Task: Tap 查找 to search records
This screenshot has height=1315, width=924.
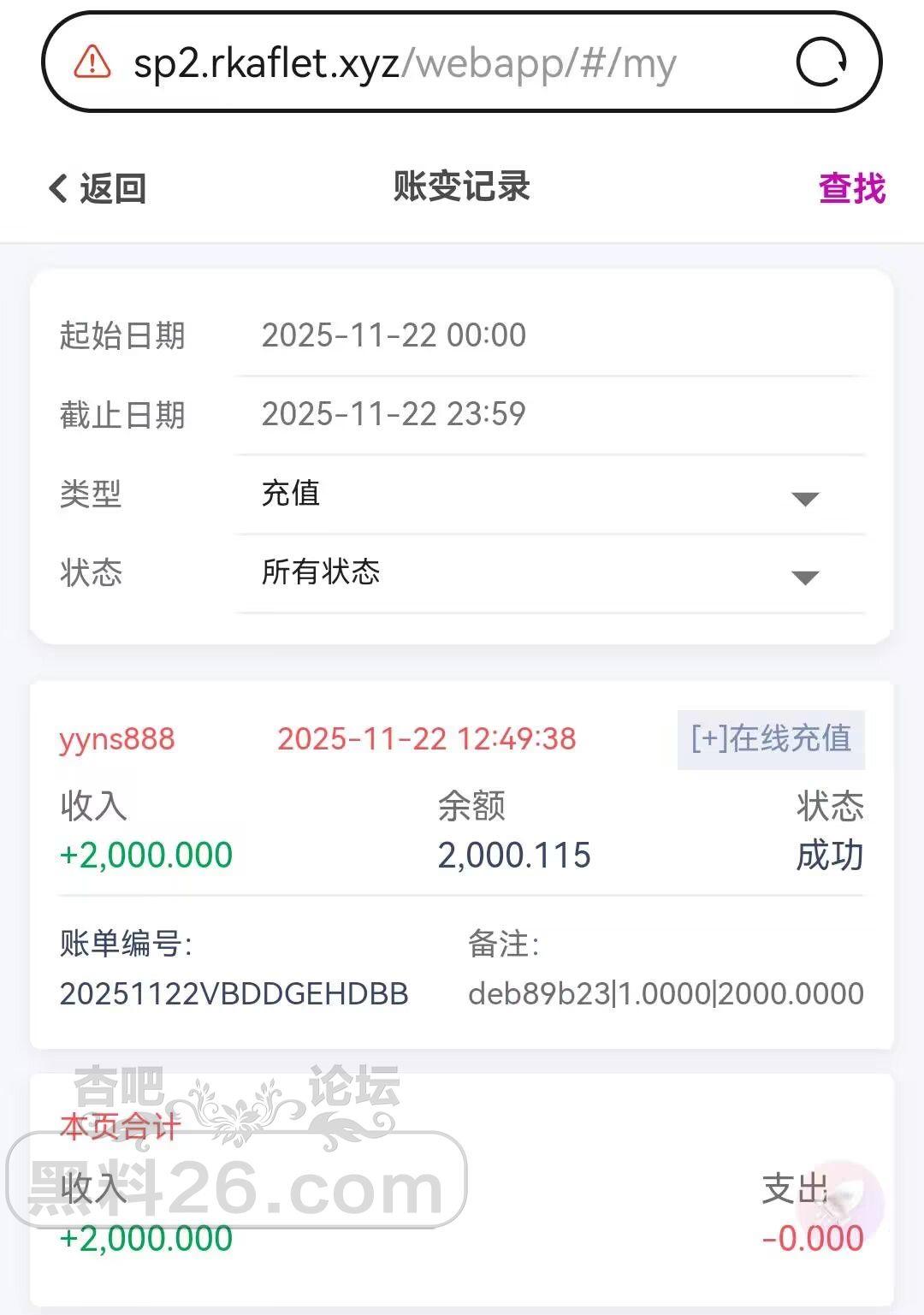Action: click(x=851, y=188)
